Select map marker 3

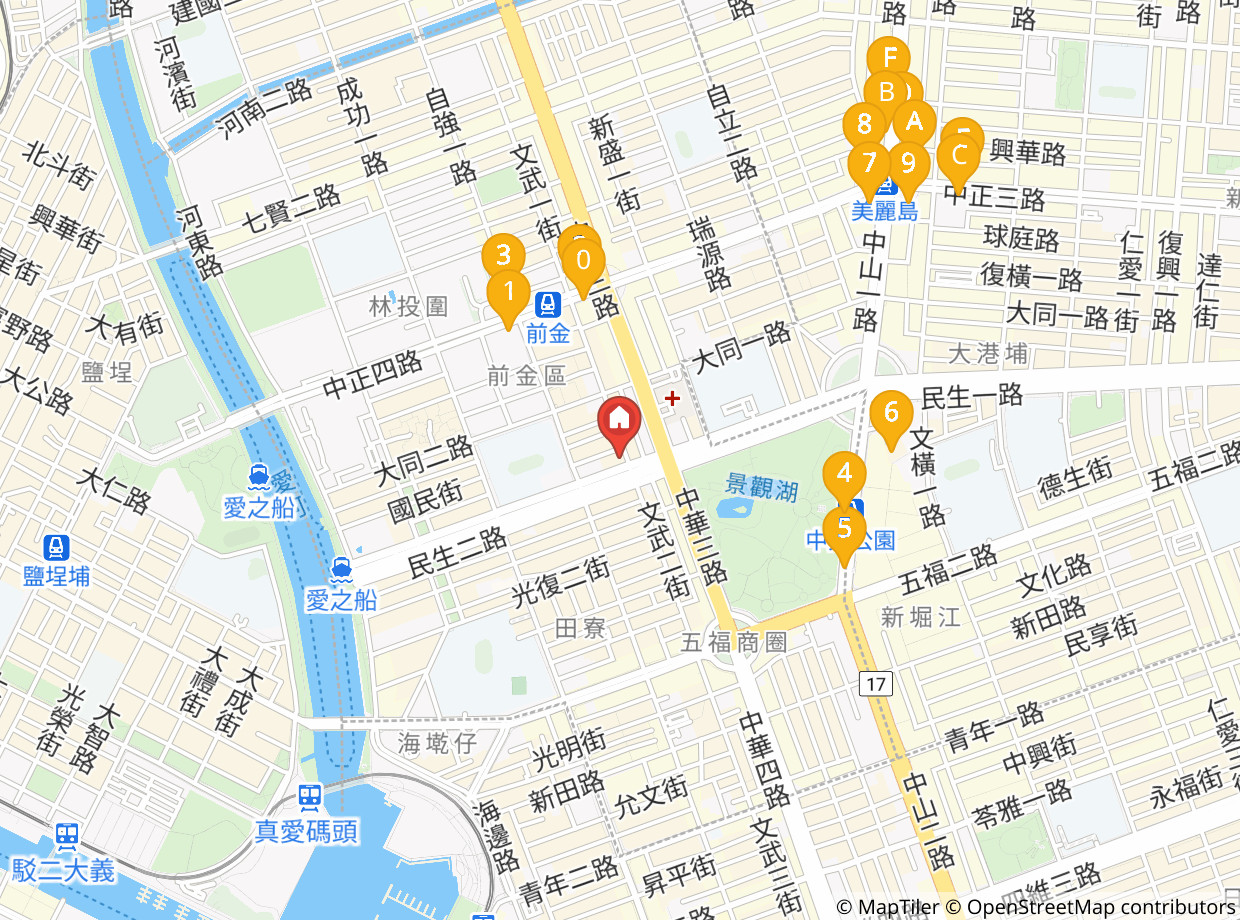click(503, 253)
